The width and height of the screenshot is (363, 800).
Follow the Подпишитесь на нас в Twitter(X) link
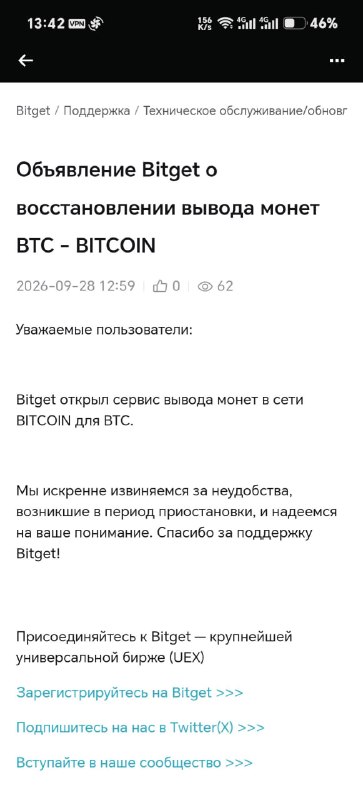coord(140,728)
